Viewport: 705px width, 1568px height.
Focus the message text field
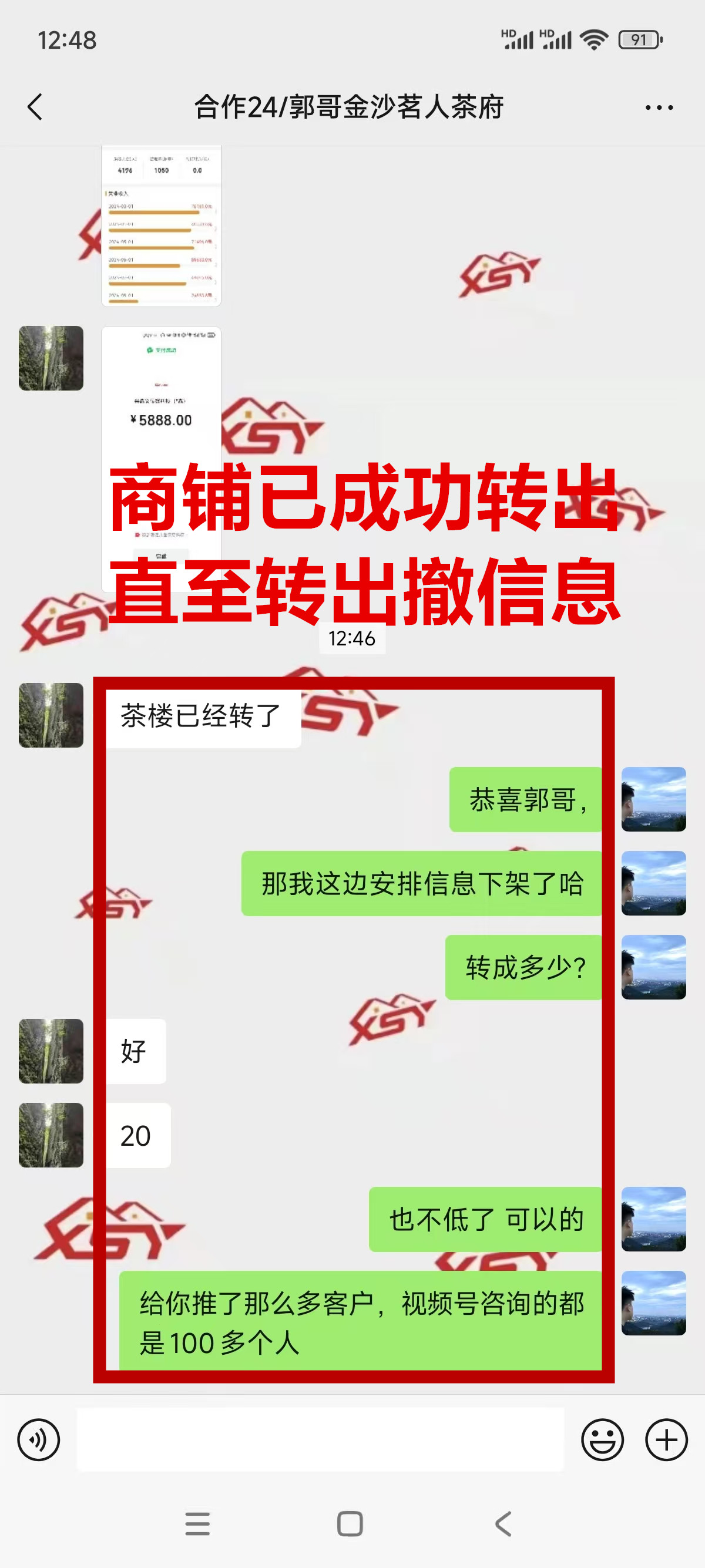point(320,1439)
